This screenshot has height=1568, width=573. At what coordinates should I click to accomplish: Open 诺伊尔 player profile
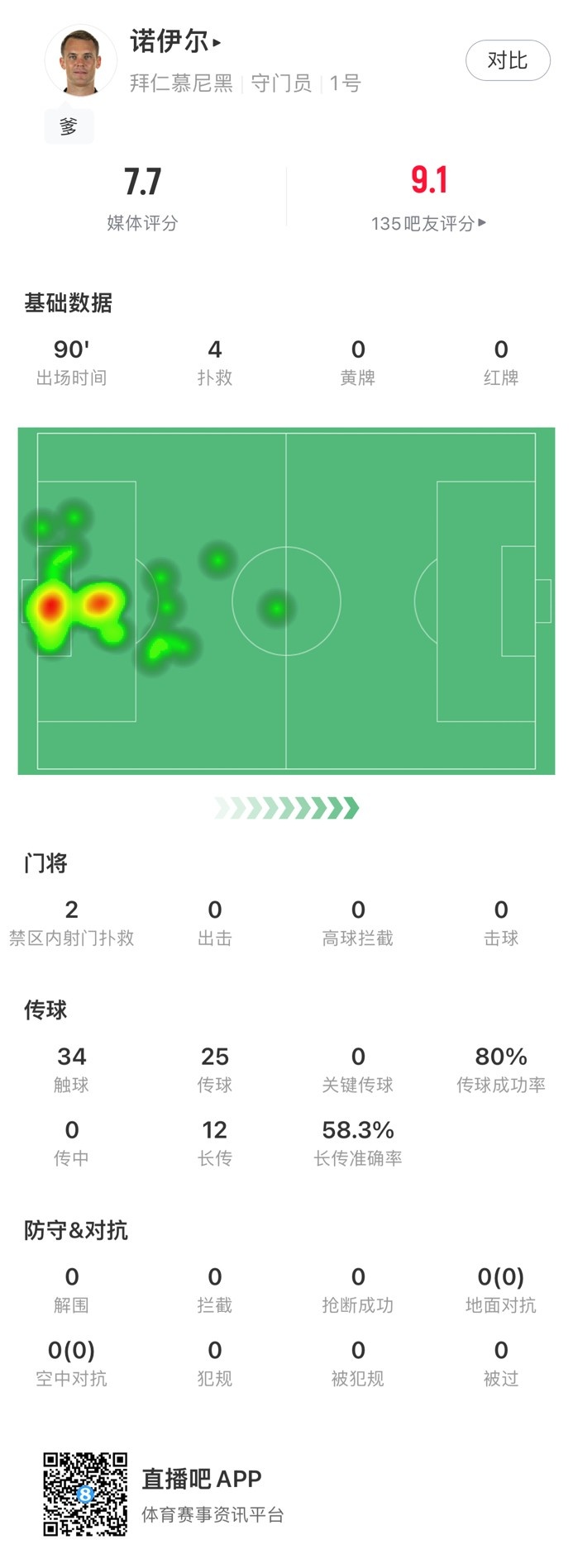(174, 41)
